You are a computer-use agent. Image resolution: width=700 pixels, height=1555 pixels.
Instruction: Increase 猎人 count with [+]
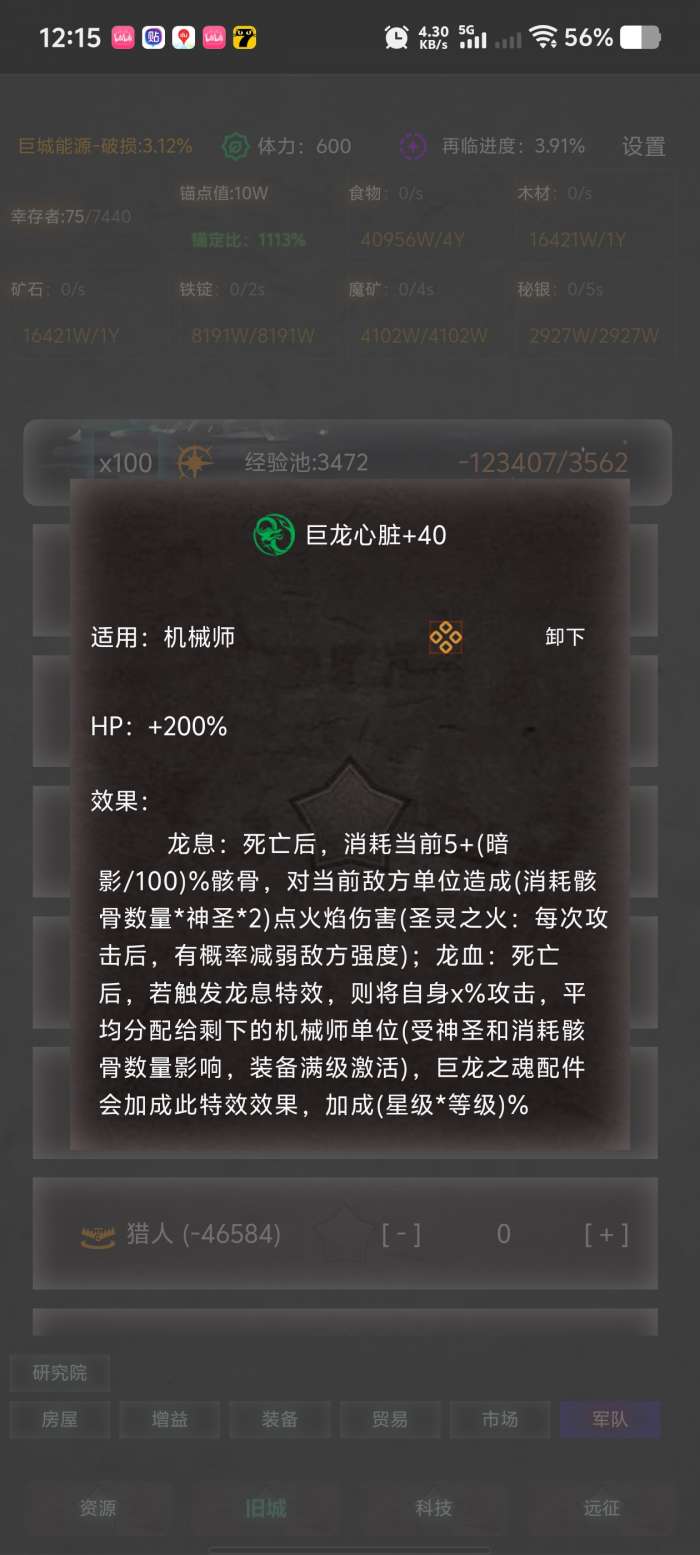pyautogui.click(x=606, y=1234)
